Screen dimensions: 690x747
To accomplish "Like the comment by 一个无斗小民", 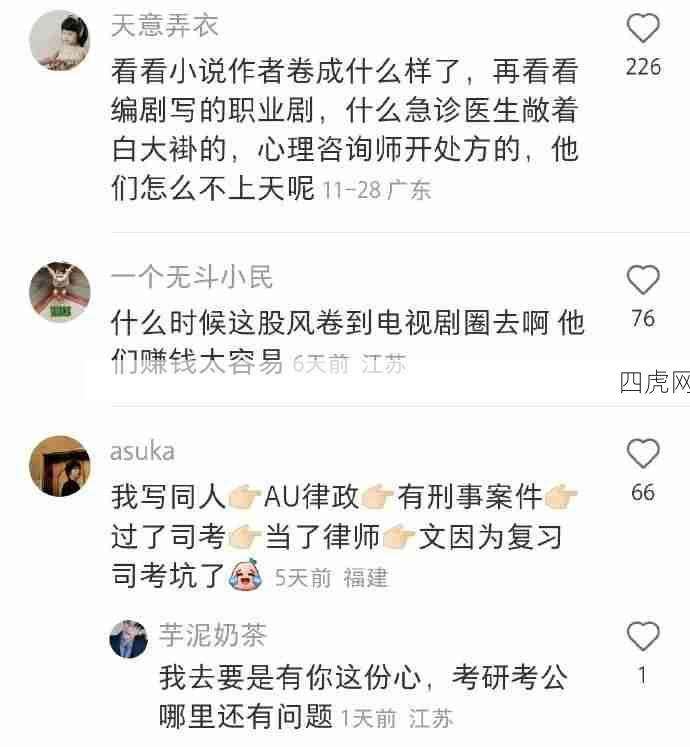I will [643, 280].
